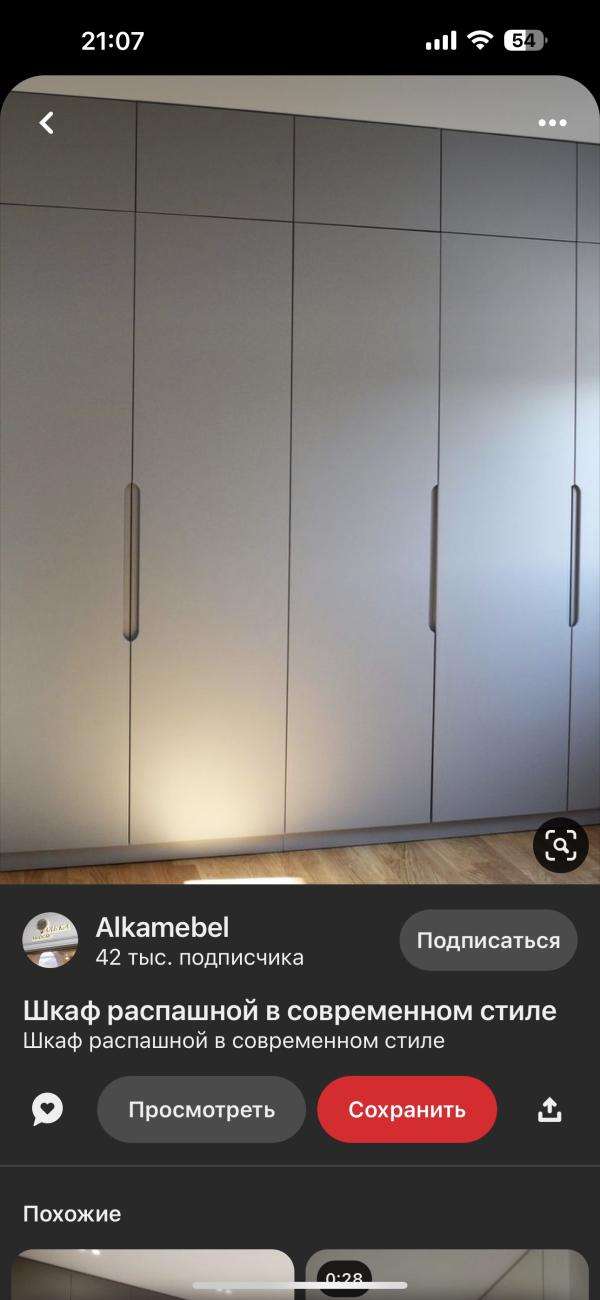Viewport: 600px width, 1300px height.
Task: Open the similar pin with 0:28 video
Action: click(x=447, y=1274)
